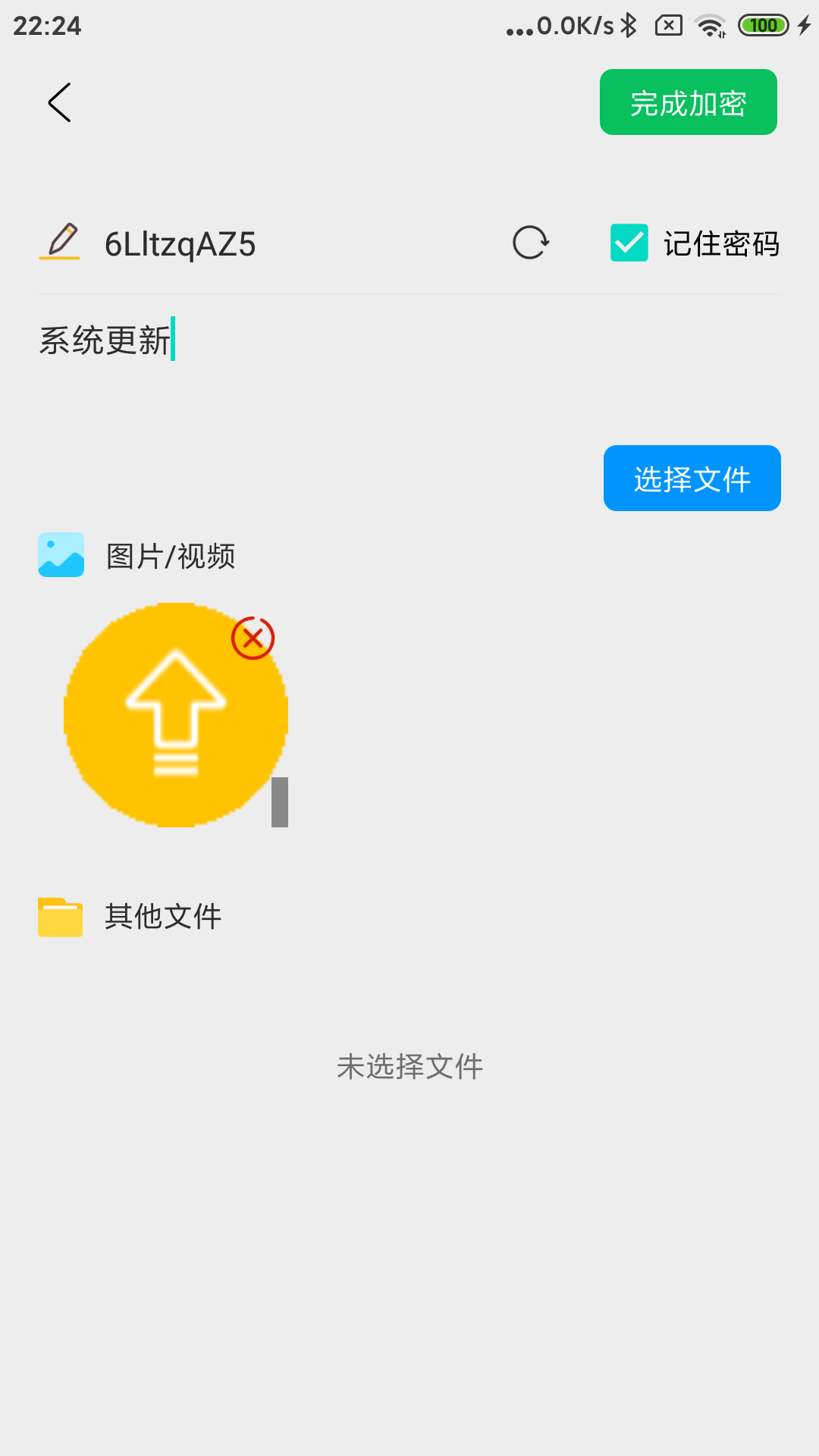The width and height of the screenshot is (819, 1456).
Task: Go back using the arrow icon
Action: (x=59, y=102)
